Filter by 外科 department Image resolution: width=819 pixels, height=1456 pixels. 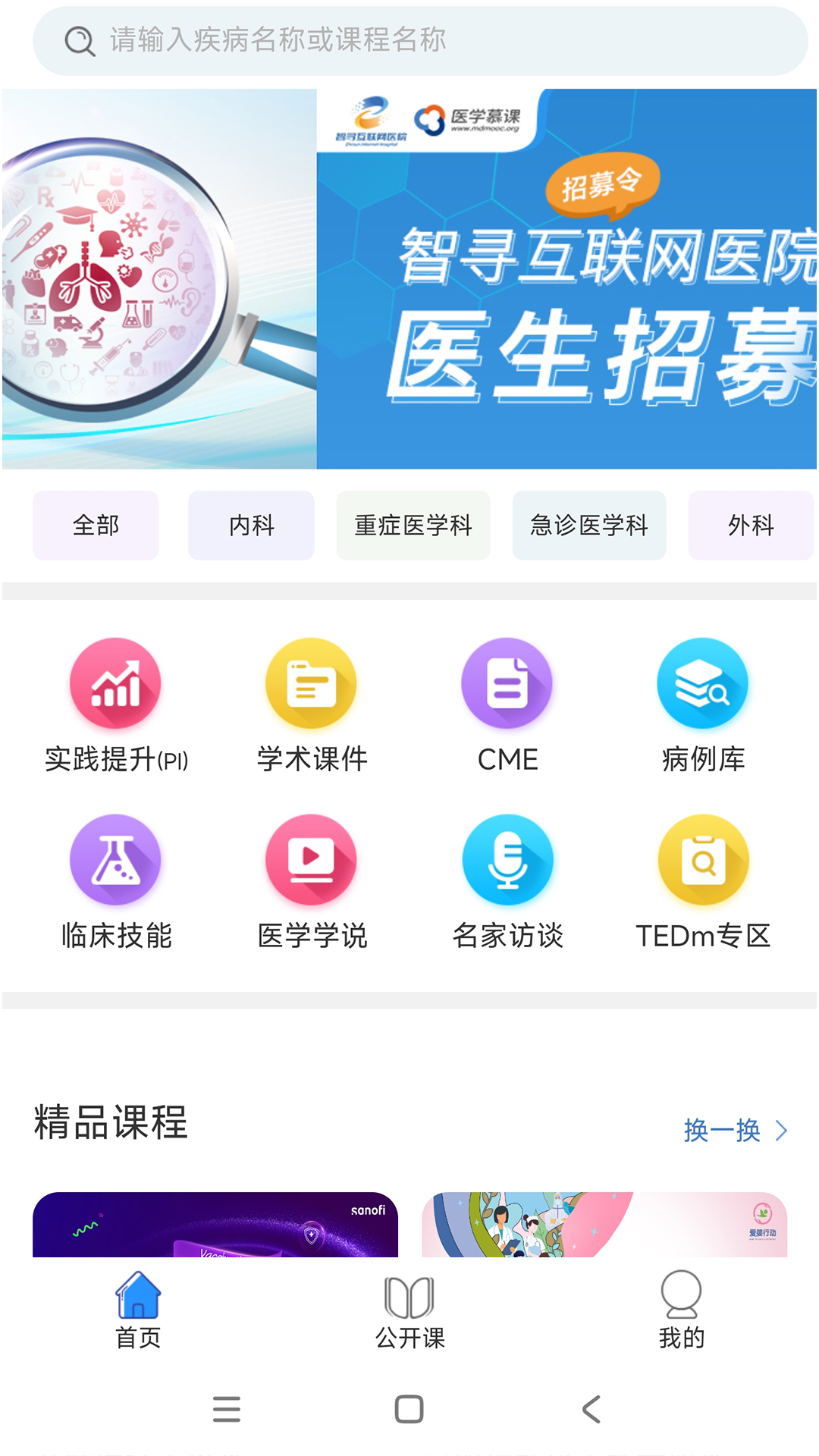751,526
